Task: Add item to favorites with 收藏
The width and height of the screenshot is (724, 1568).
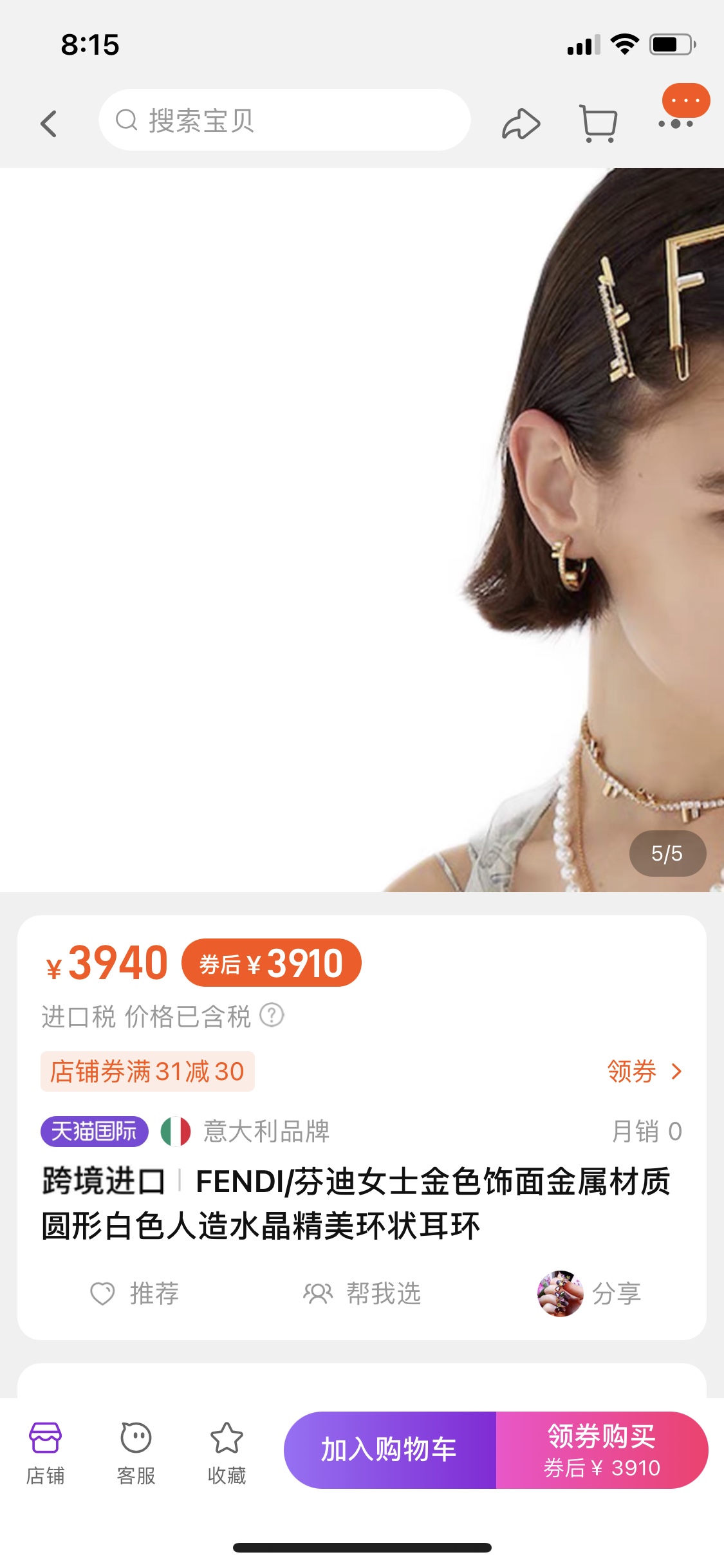Action: point(227,1453)
